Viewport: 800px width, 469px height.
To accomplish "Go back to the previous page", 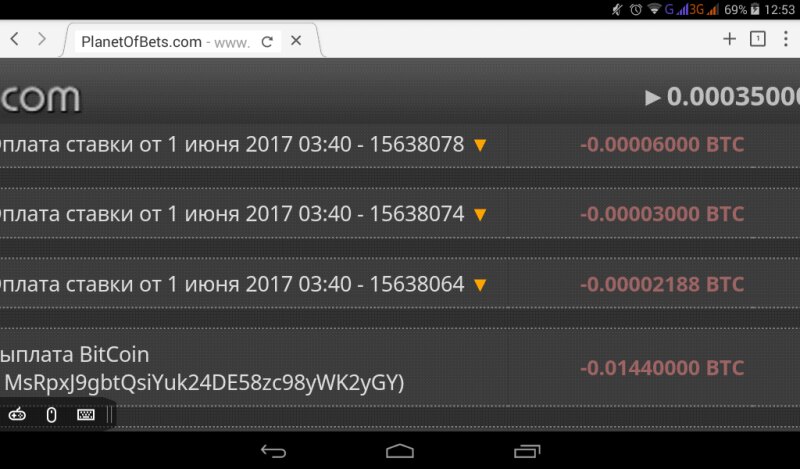I will (x=14, y=40).
